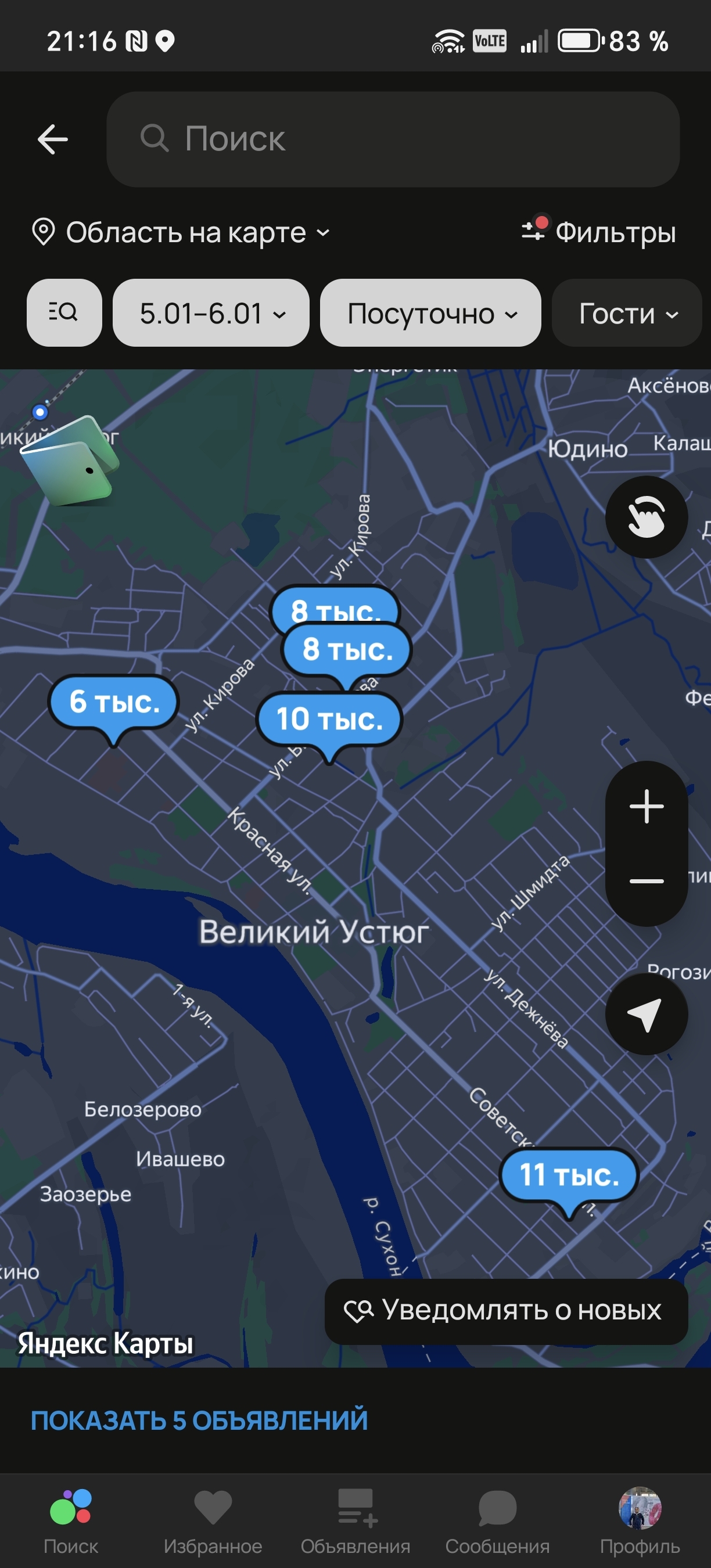Open Фильтры
The image size is (711, 1568).
598,231
